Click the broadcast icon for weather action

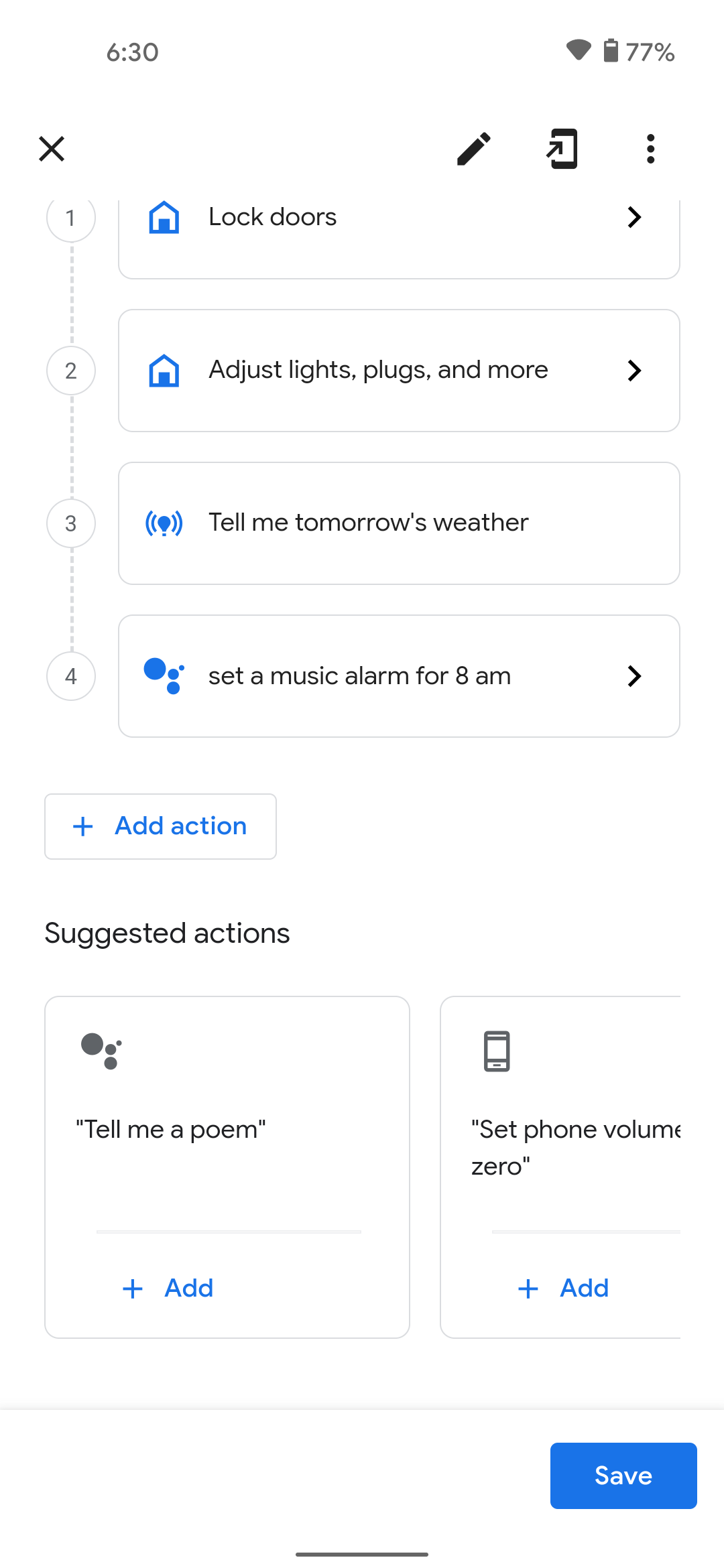(x=164, y=523)
